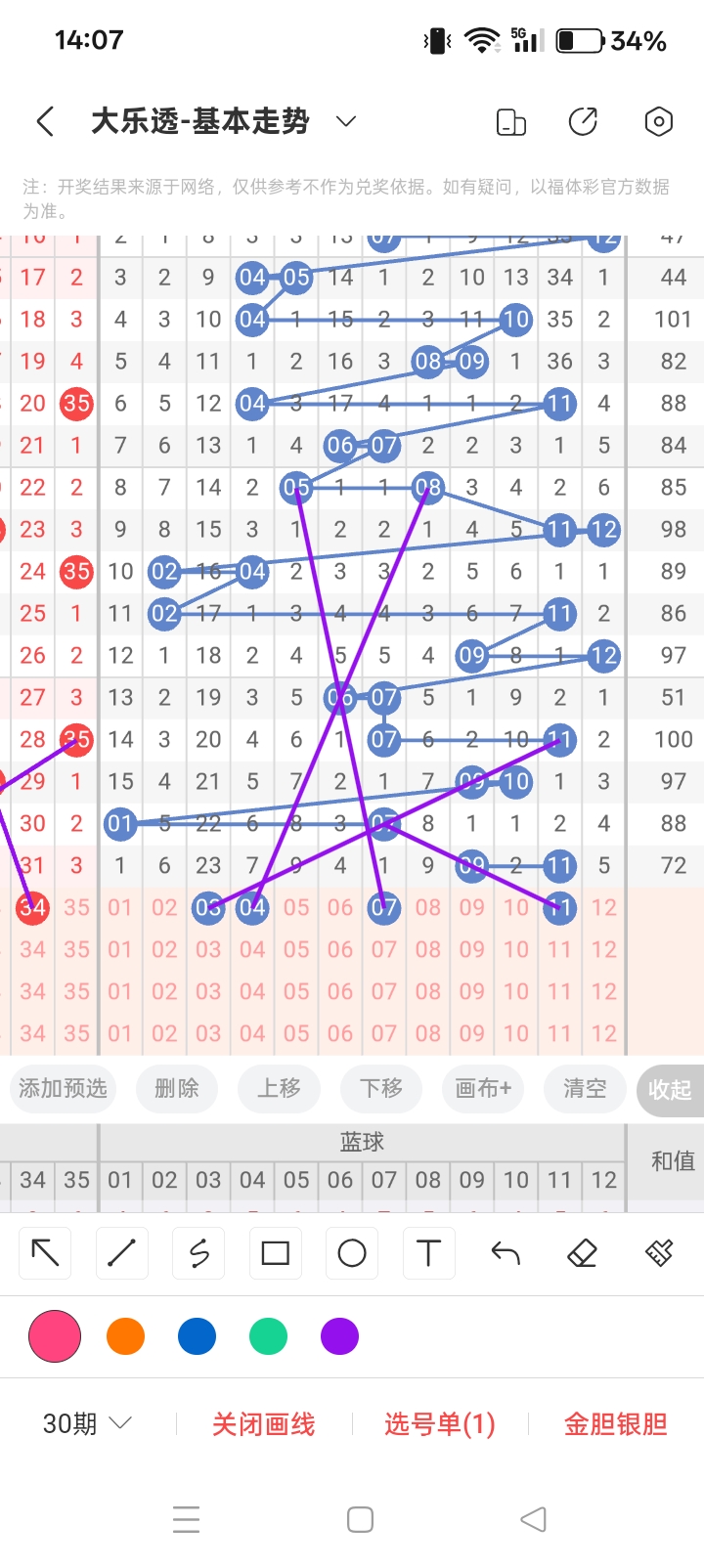Screen dimensions: 704x1568
Task: Tap 清空 to clear all drawings
Action: click(585, 1089)
